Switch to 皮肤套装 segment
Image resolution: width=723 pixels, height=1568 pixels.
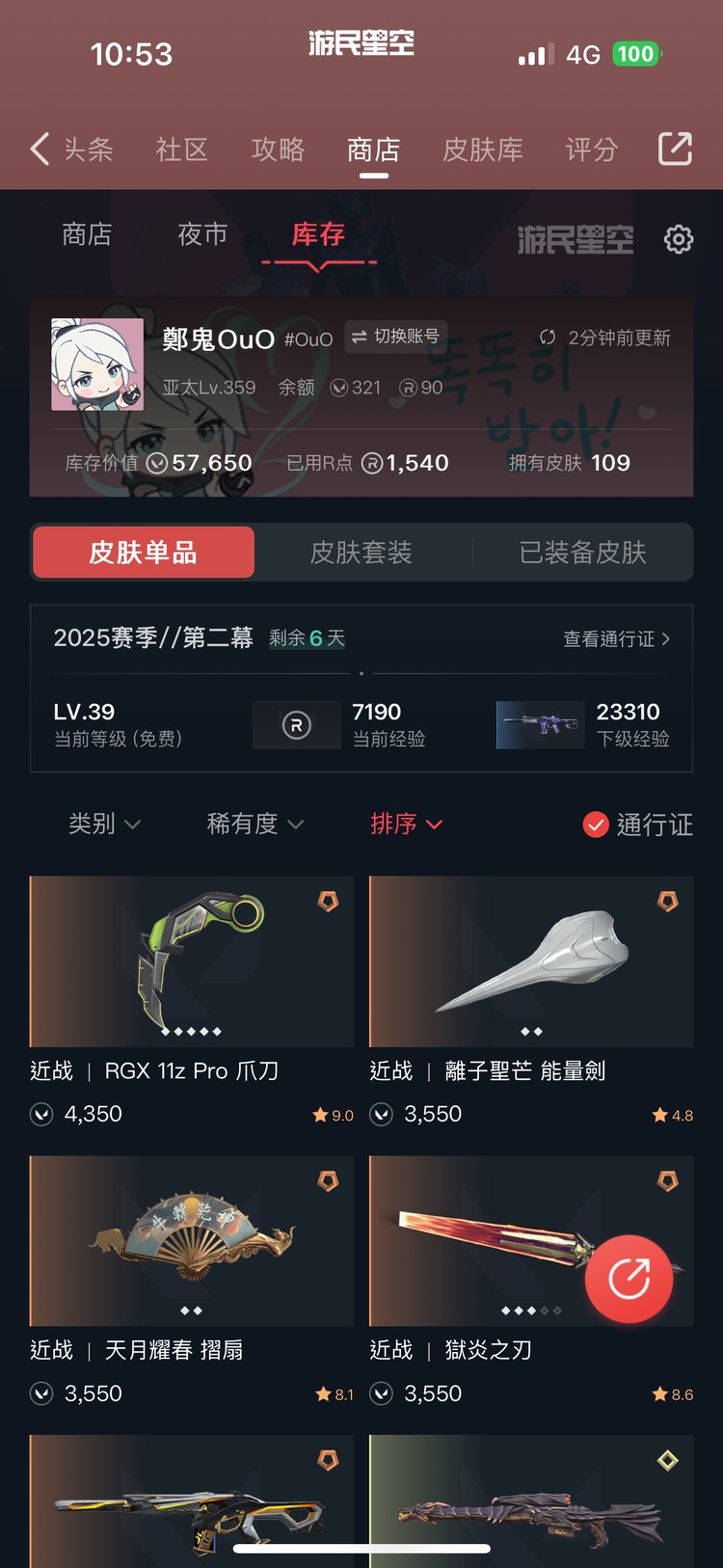(361, 553)
